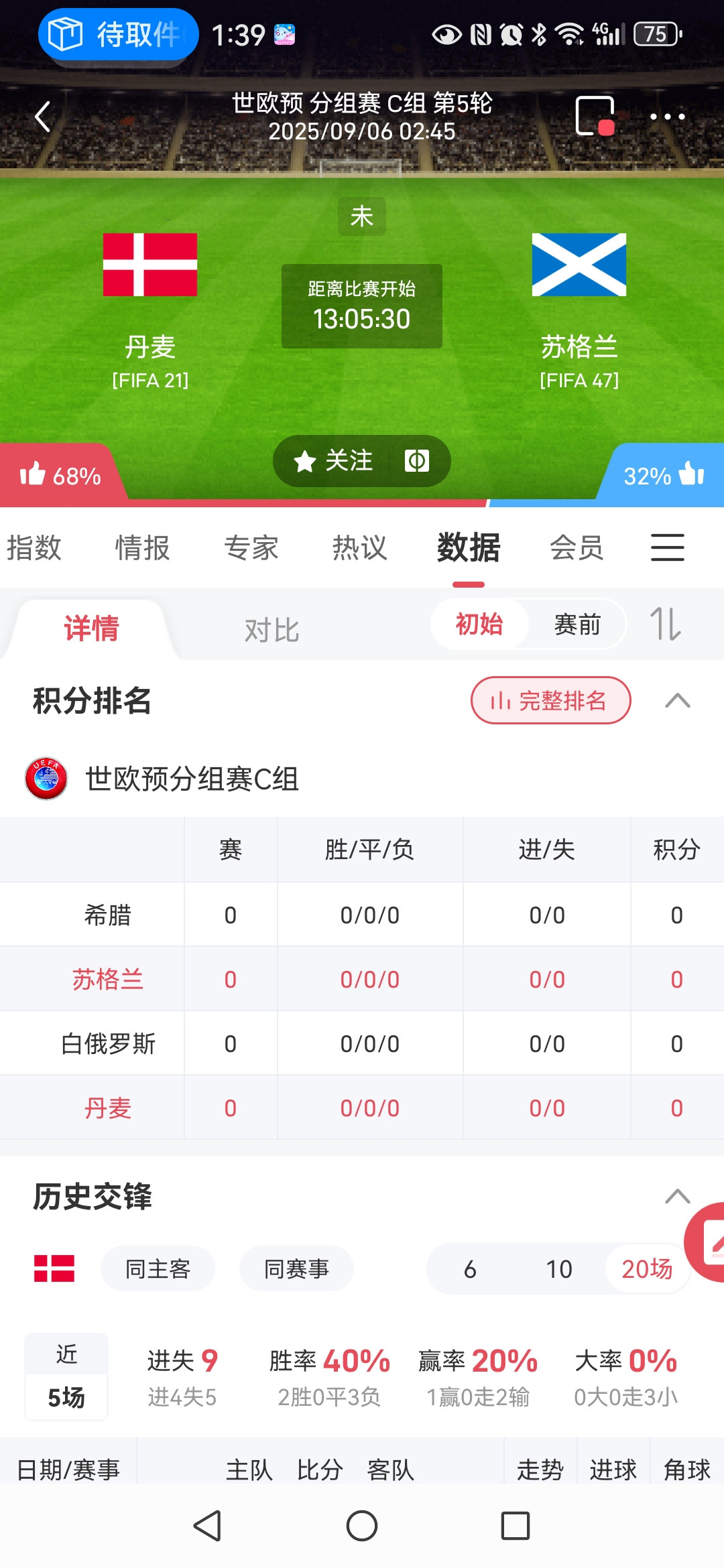Apply the 同主客 filter chip
724x1568 pixels.
tap(158, 1268)
